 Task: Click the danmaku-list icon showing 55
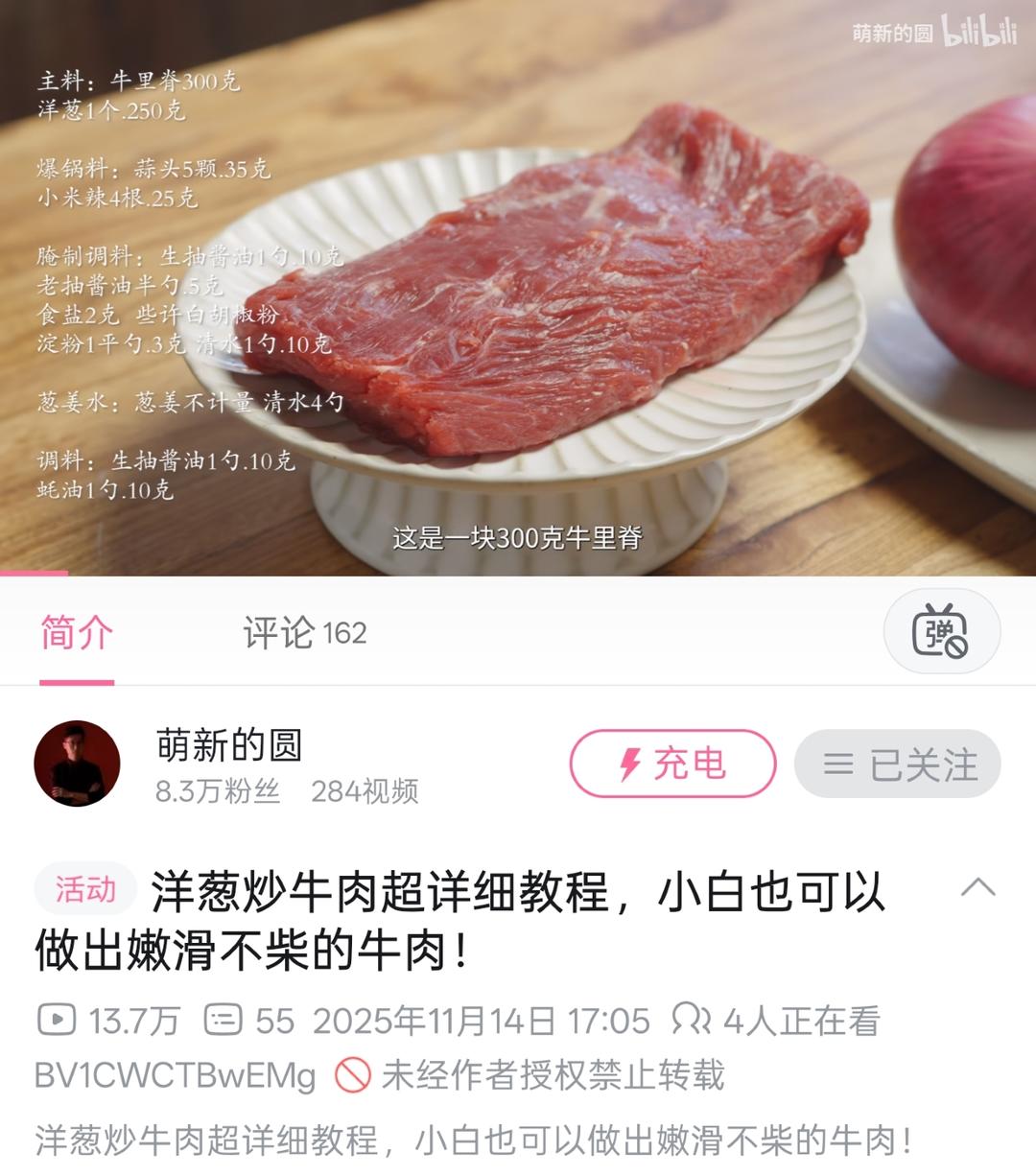(225, 1021)
